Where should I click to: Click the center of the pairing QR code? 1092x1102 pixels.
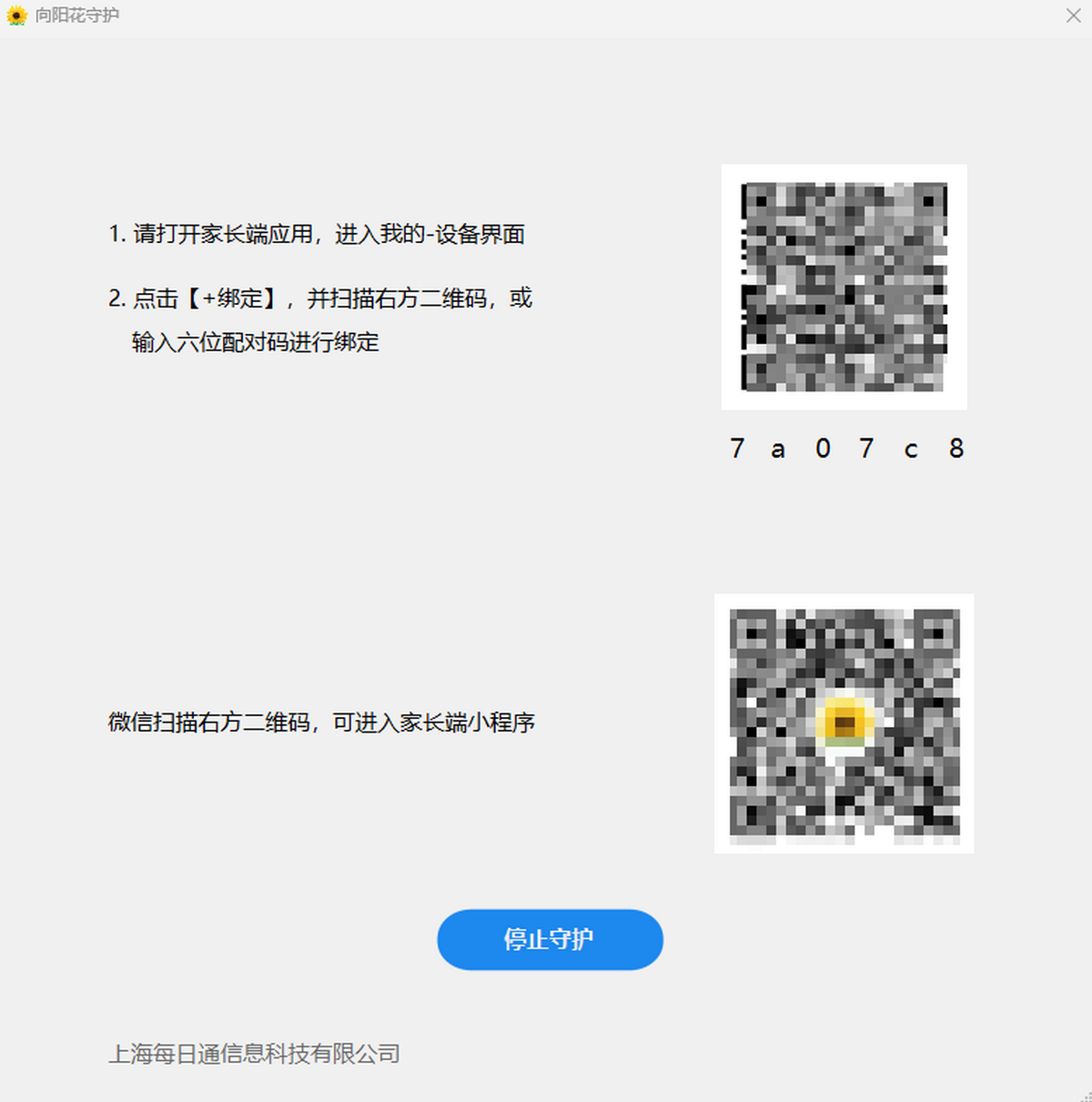[843, 287]
